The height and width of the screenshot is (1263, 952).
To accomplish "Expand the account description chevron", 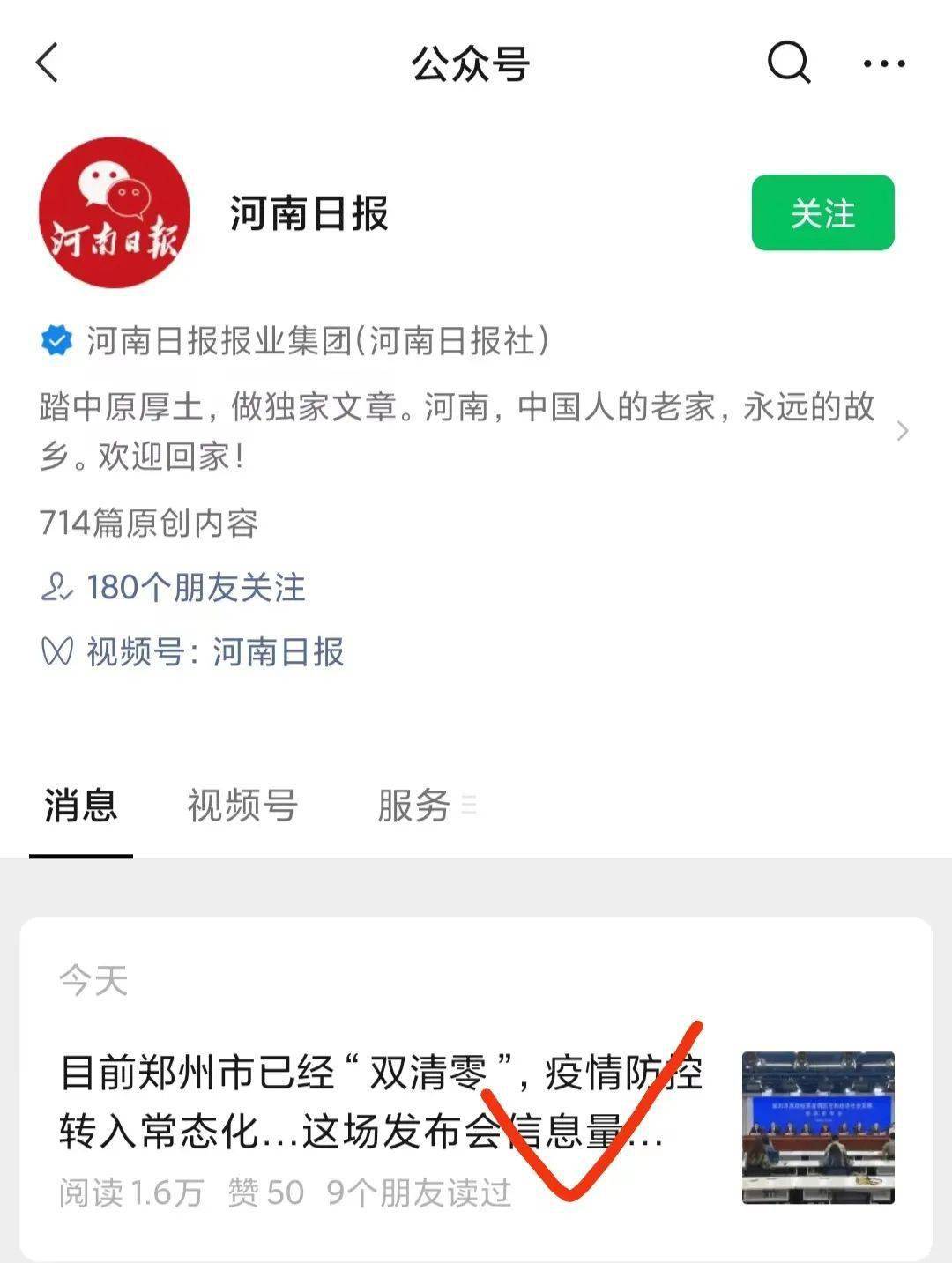I will point(902,431).
